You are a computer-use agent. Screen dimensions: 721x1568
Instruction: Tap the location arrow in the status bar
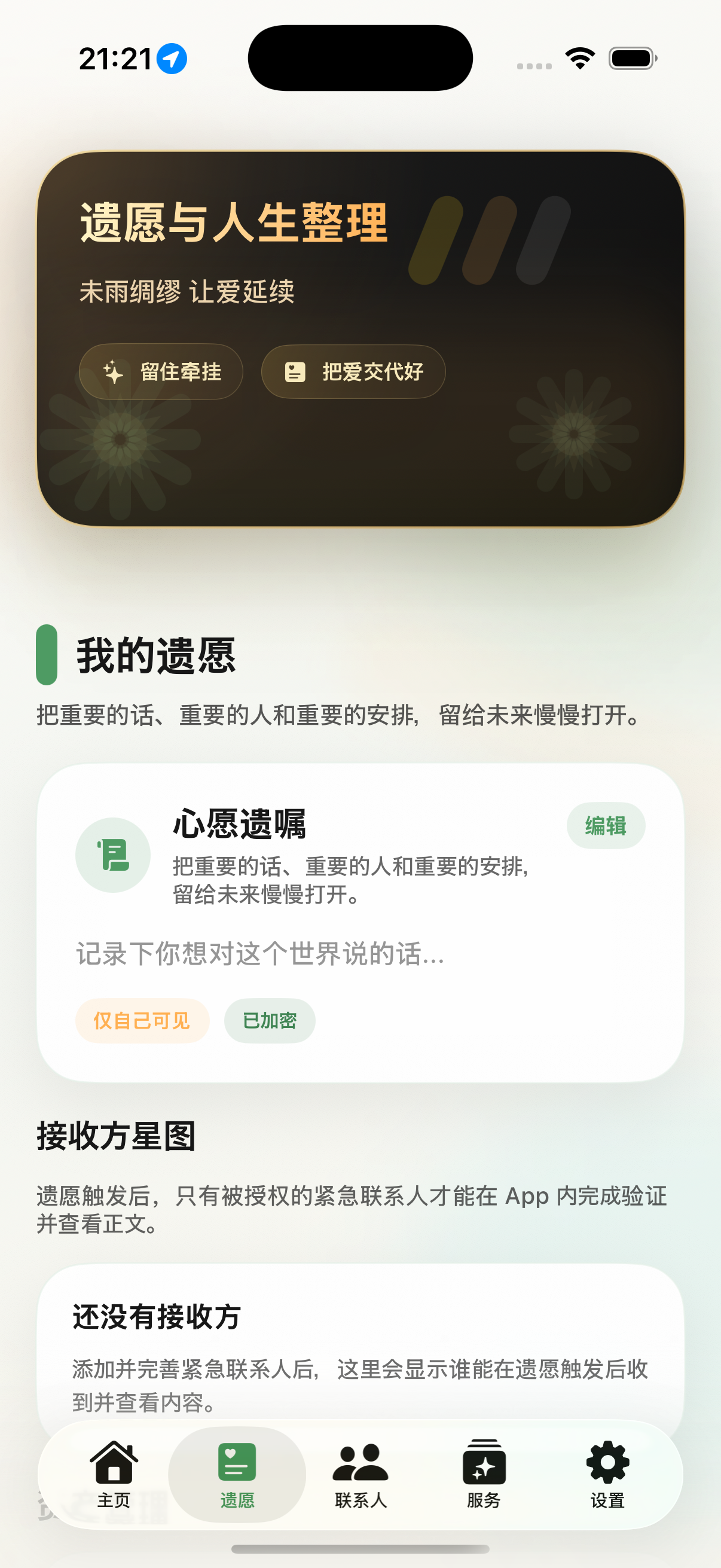pos(172,58)
